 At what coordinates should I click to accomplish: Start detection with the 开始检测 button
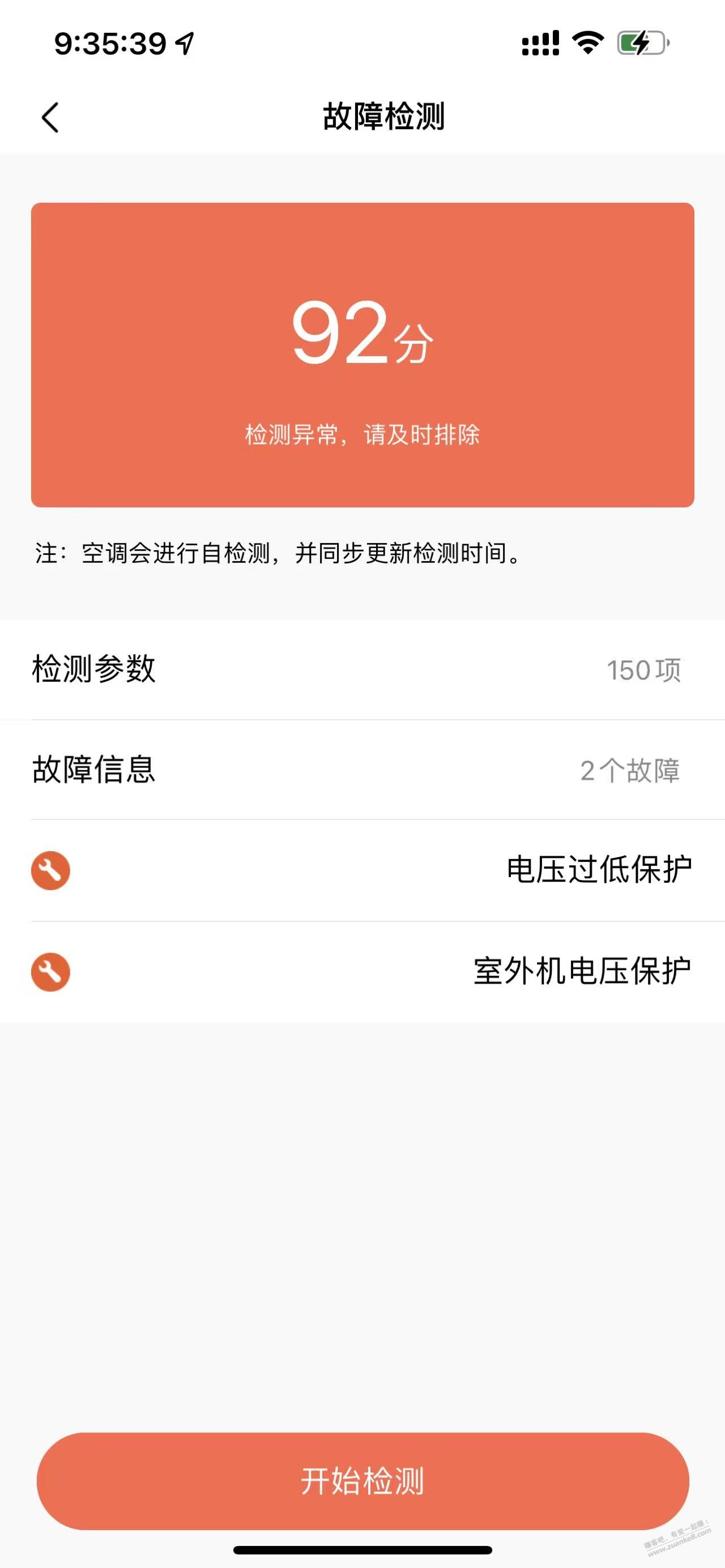(363, 1480)
